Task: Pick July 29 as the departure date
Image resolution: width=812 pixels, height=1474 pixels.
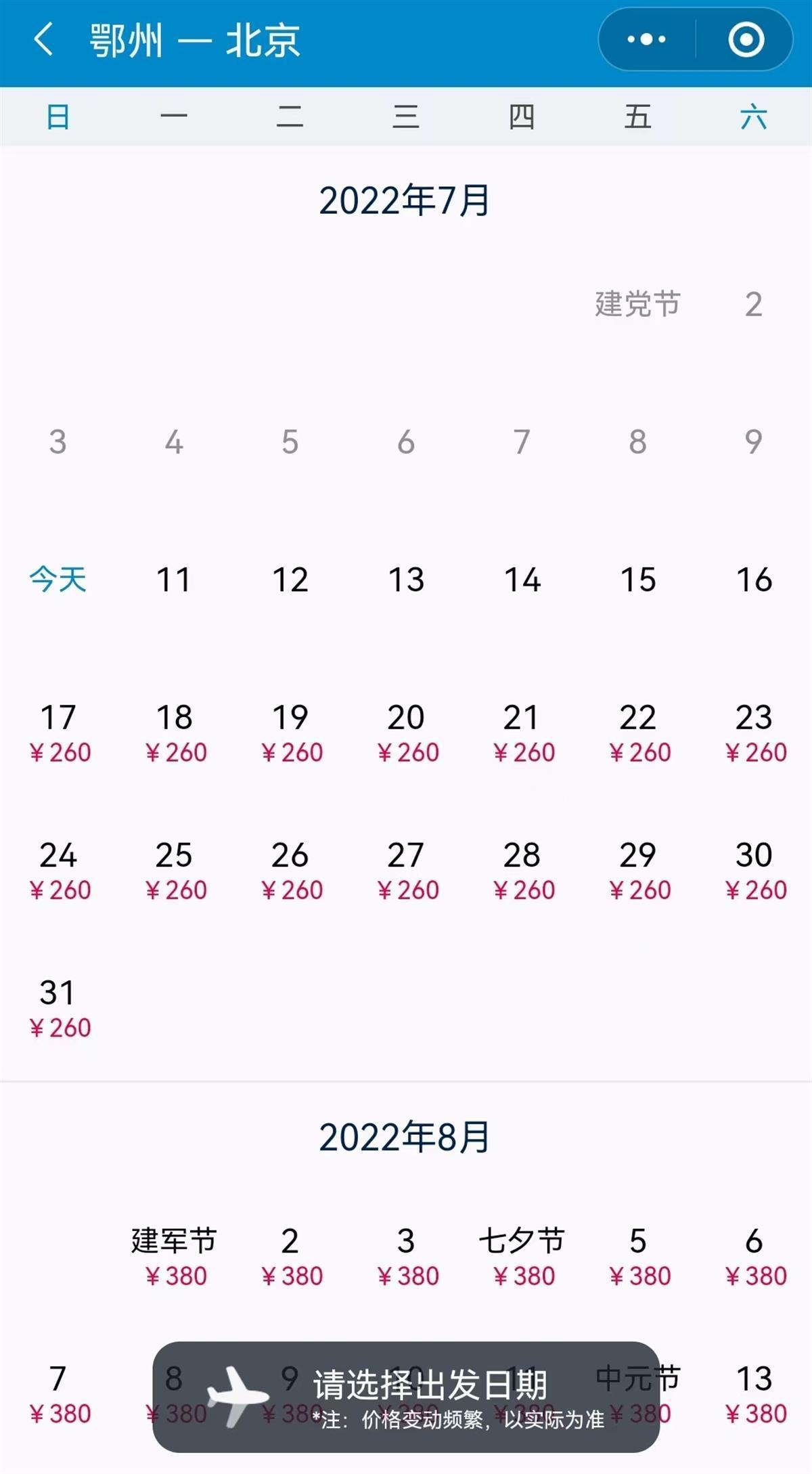Action: [637, 870]
